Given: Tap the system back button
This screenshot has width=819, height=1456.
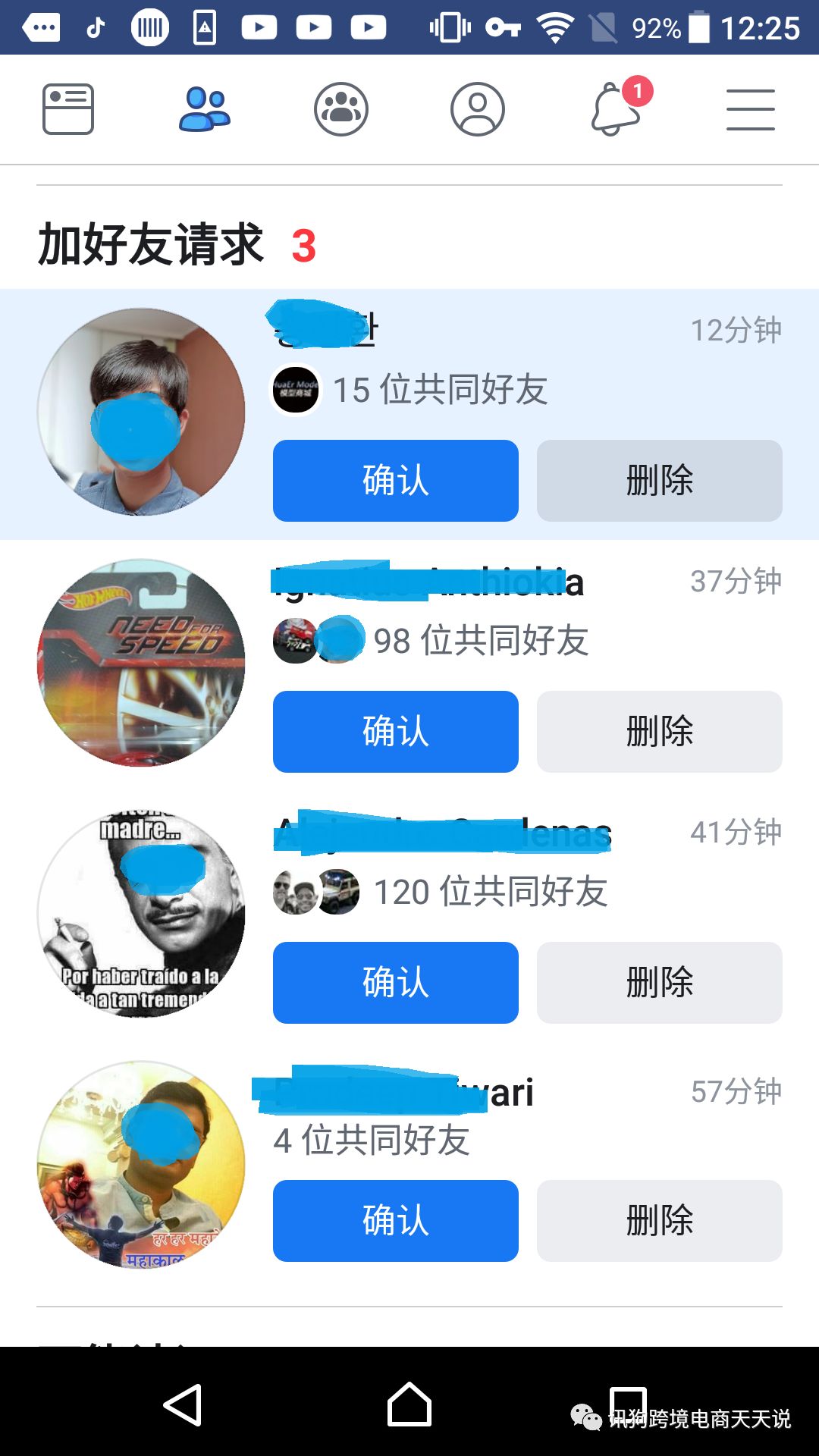Looking at the screenshot, I should click(183, 1405).
